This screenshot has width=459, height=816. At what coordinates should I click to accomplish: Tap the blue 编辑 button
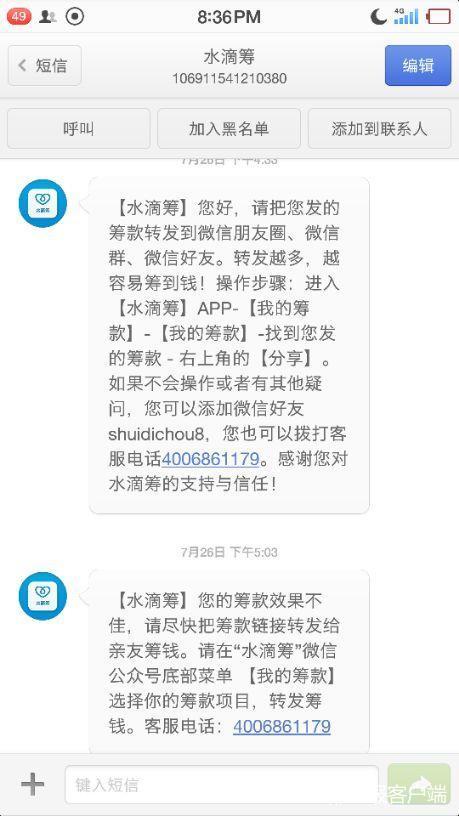418,66
